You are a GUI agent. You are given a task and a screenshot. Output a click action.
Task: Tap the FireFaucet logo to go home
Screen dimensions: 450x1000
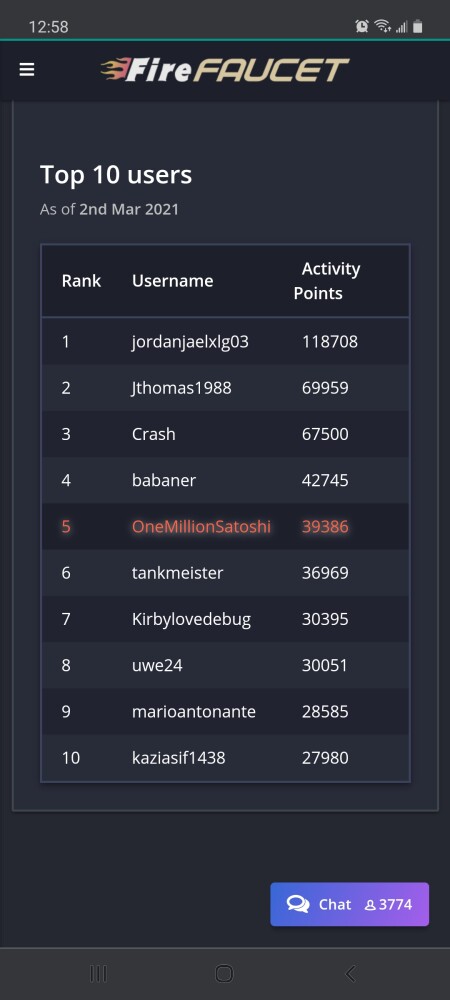pyautogui.click(x=225, y=70)
